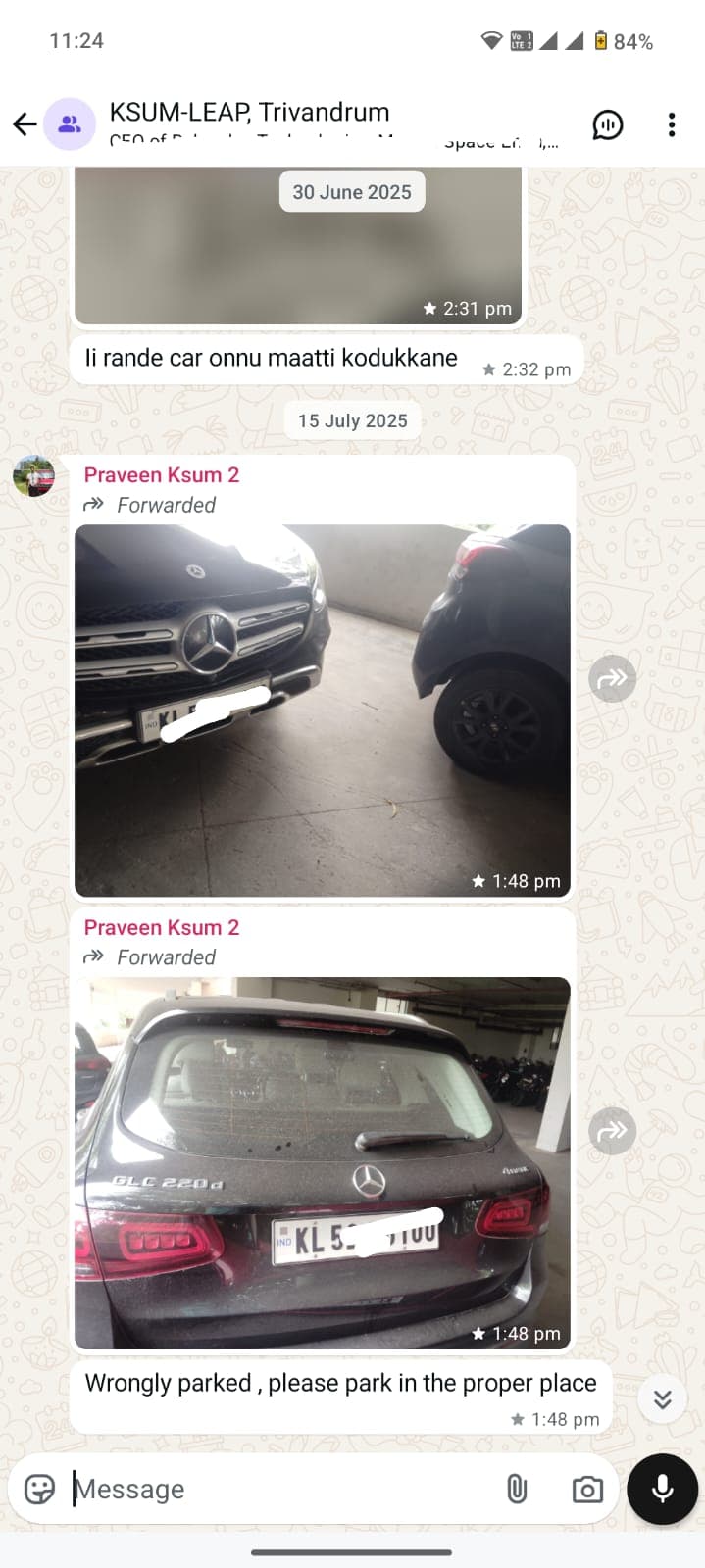Open the emoji and sticker picker
Viewport: 705px width, 1568px height.
[39, 1490]
